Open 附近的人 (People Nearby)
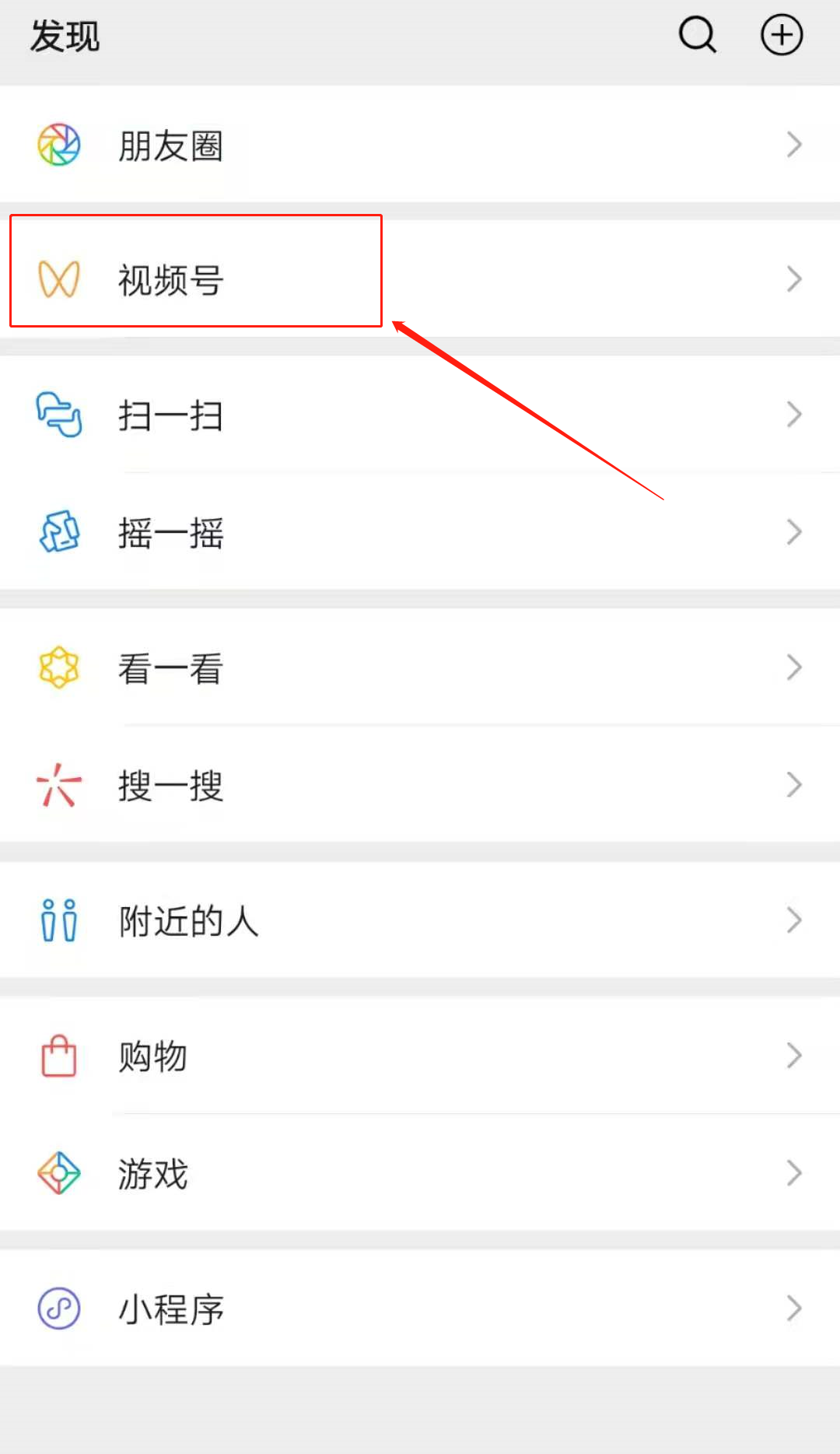840x1454 pixels. coord(187,920)
